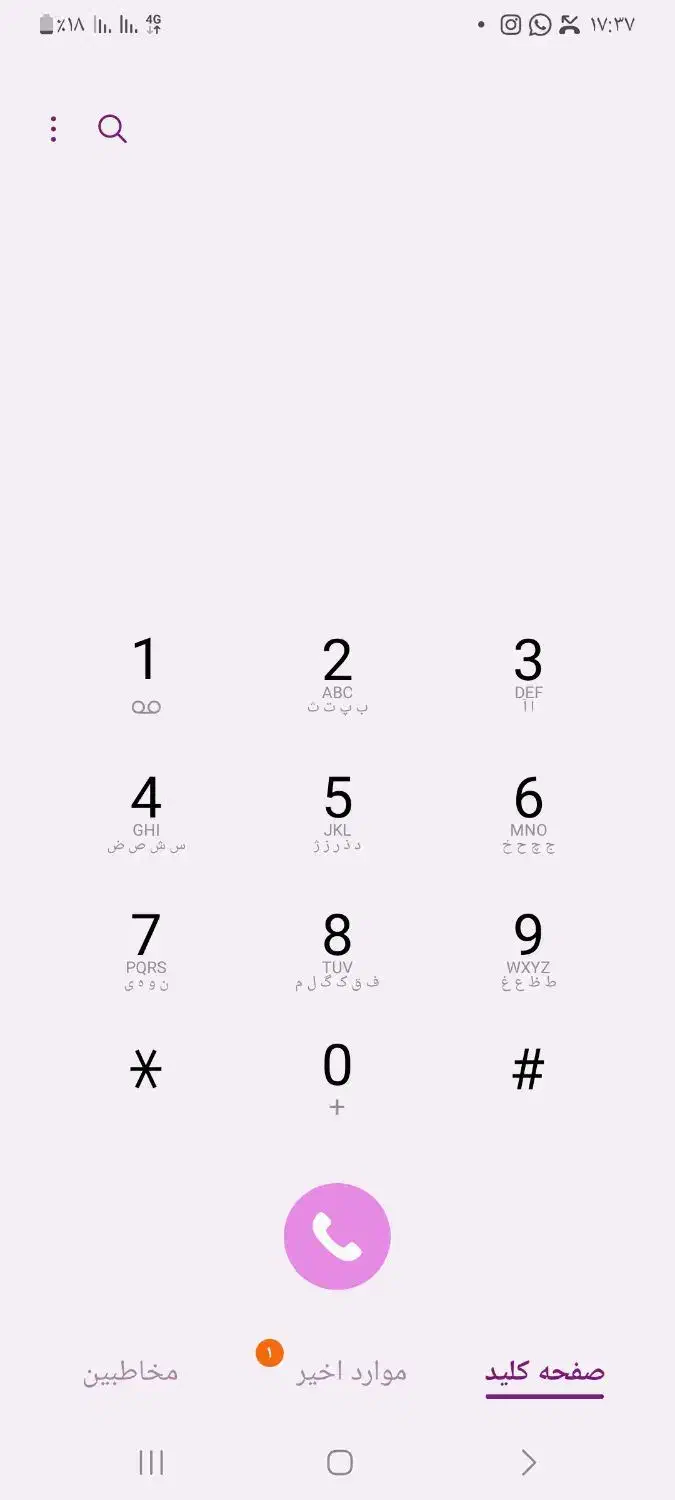Viewport: 675px width, 1500px height.
Task: Tap the hash key
Action: [528, 1072]
